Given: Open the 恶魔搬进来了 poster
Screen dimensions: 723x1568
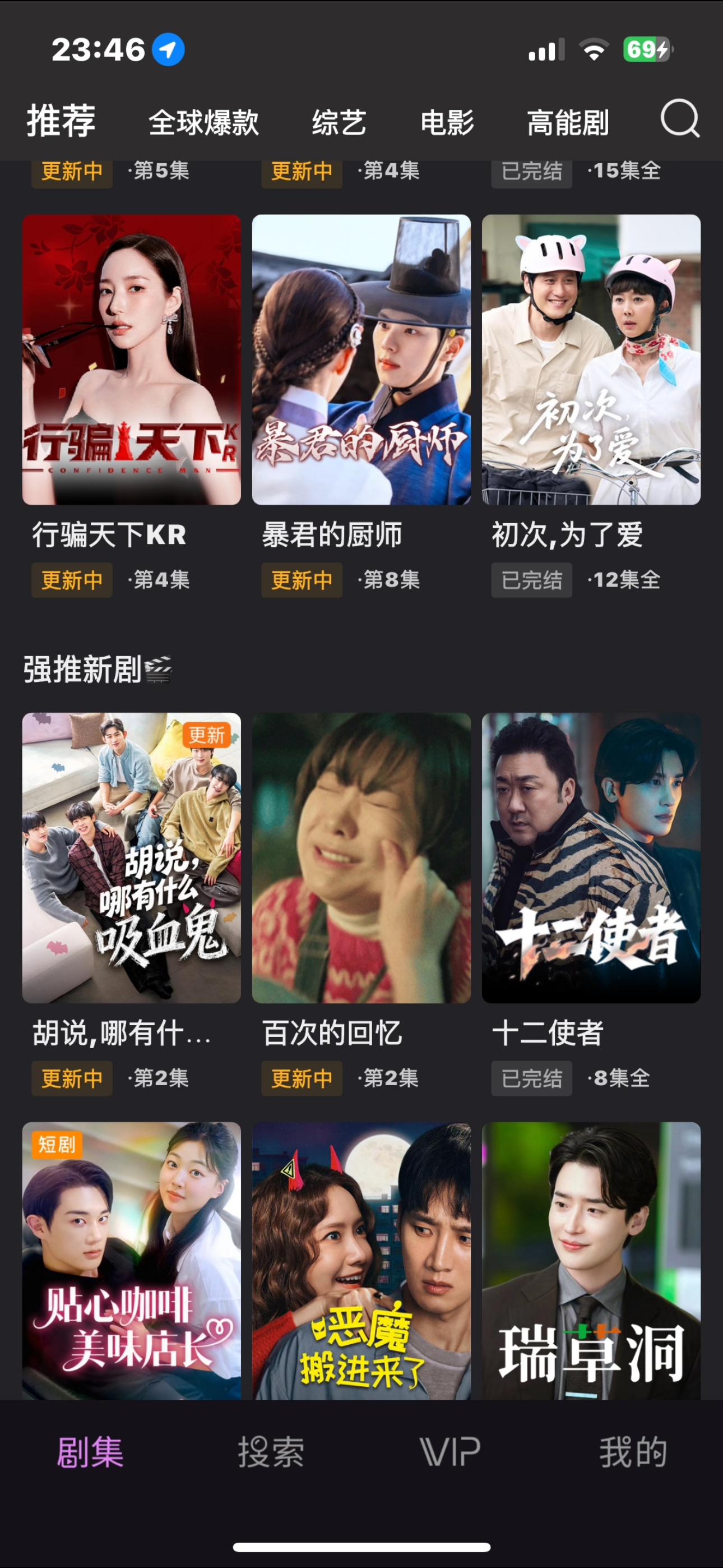Looking at the screenshot, I should click(x=361, y=1260).
